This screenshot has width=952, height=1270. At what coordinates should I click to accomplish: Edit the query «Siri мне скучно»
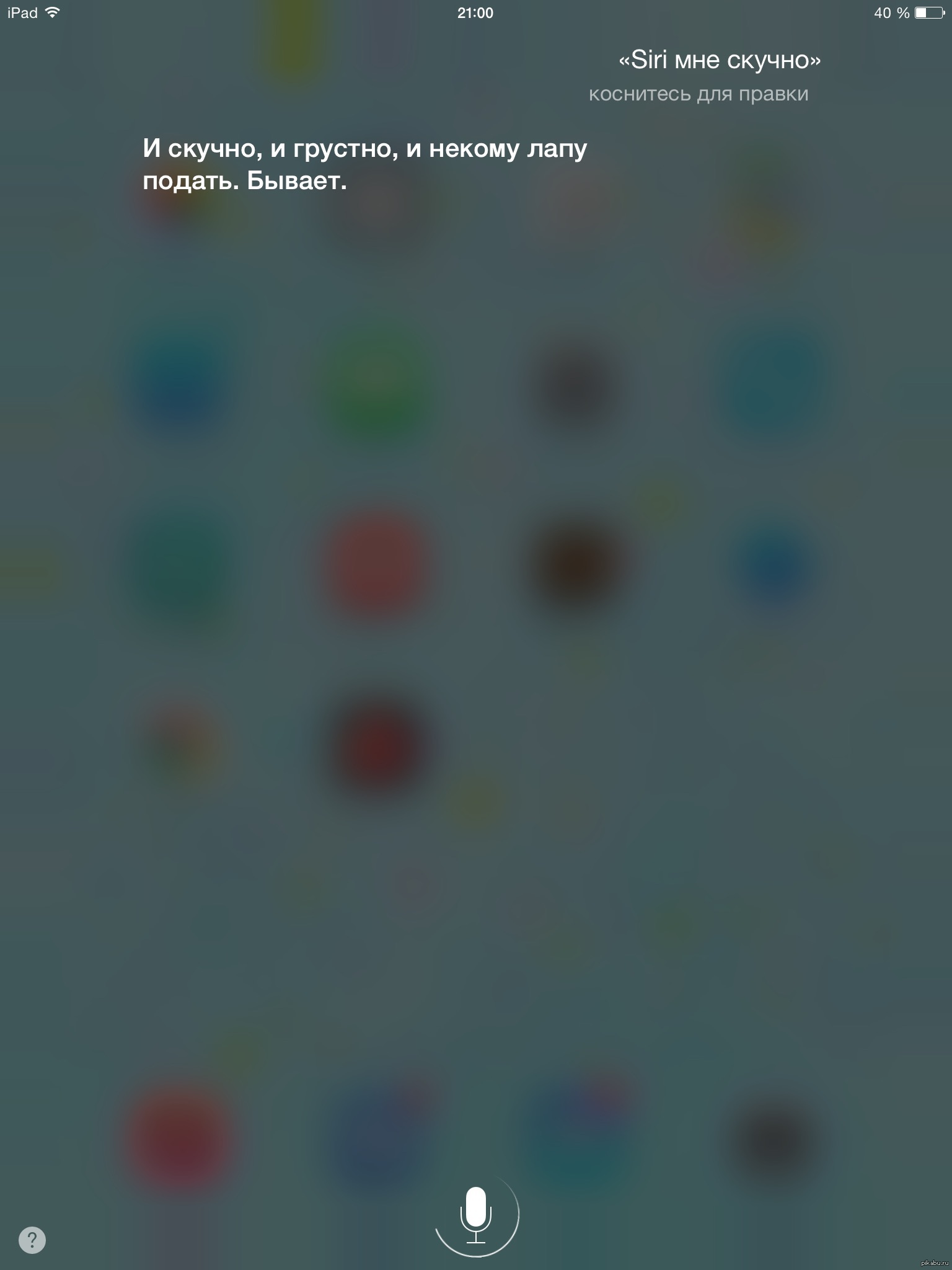pyautogui.click(x=719, y=61)
